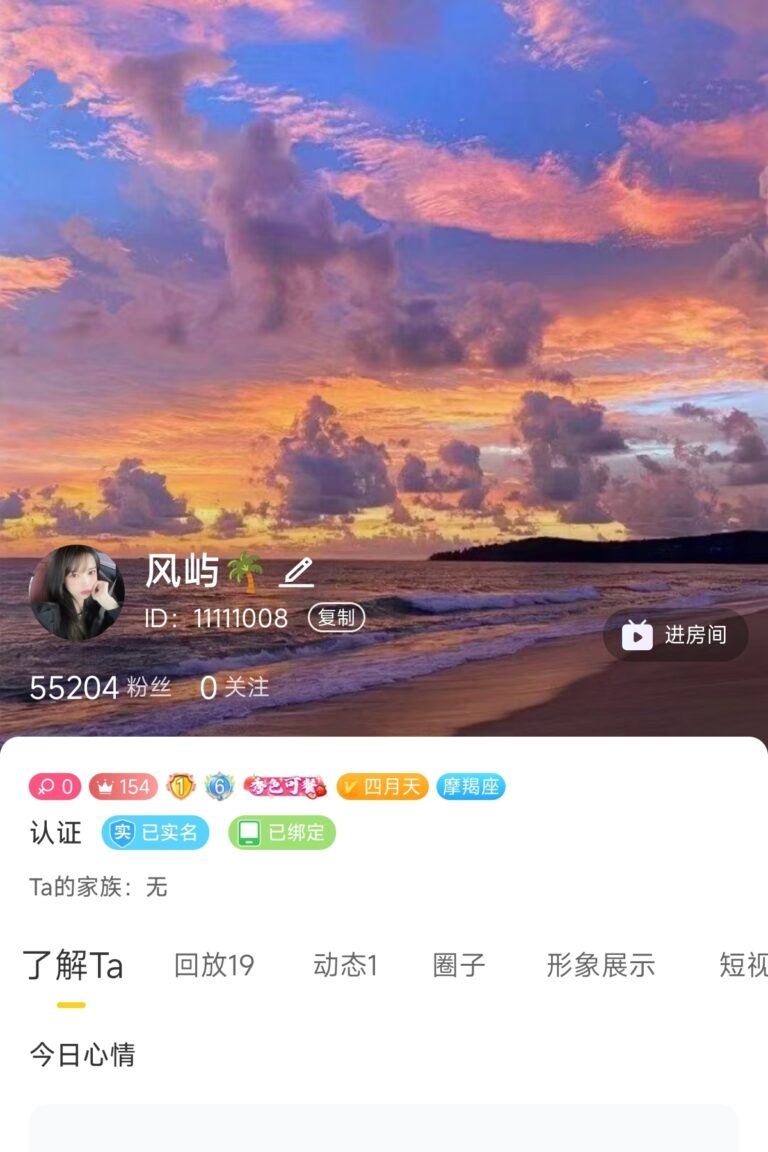Enter the live room via 进房间

(676, 635)
